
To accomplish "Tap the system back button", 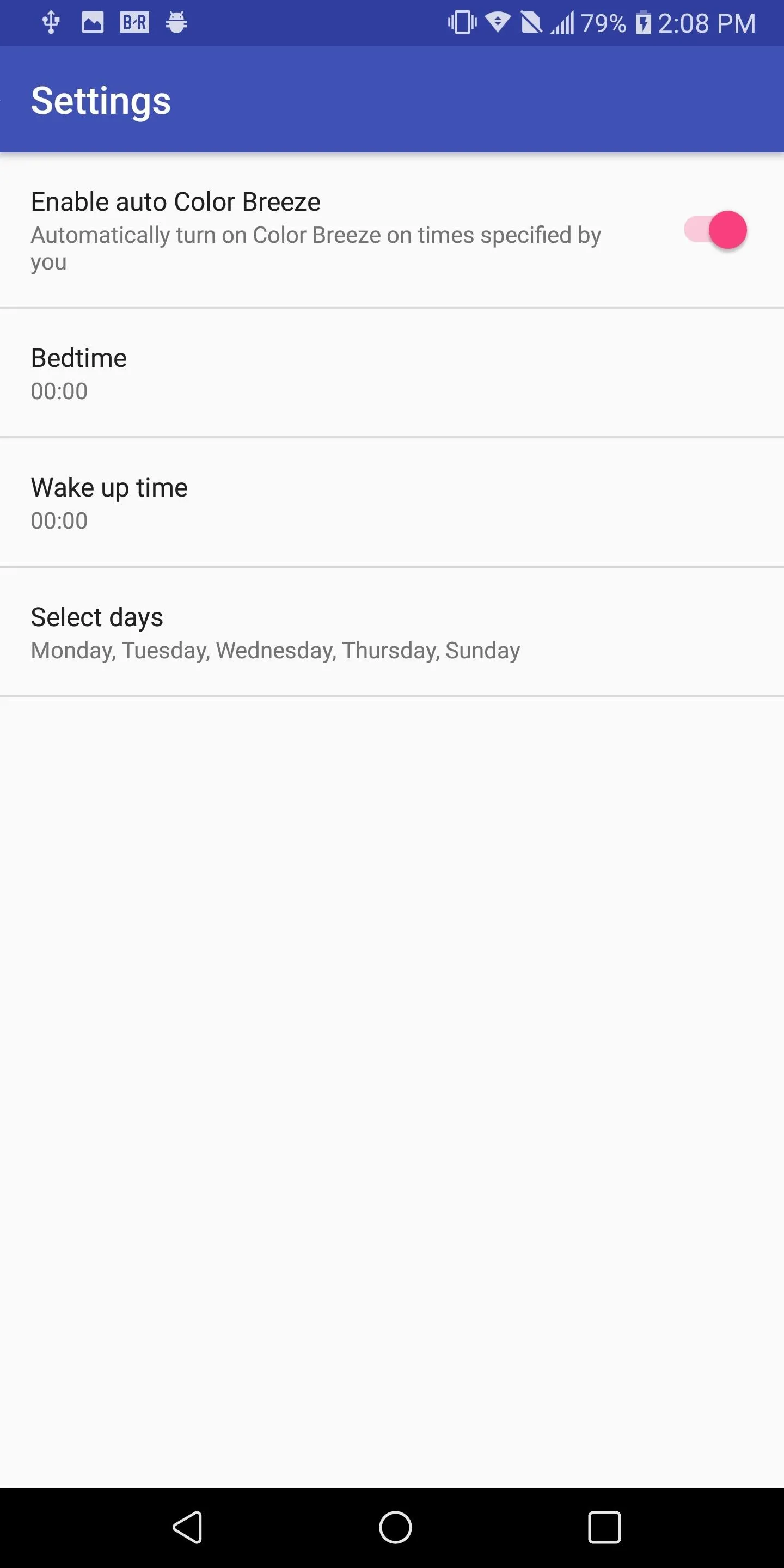I will (x=187, y=1527).
